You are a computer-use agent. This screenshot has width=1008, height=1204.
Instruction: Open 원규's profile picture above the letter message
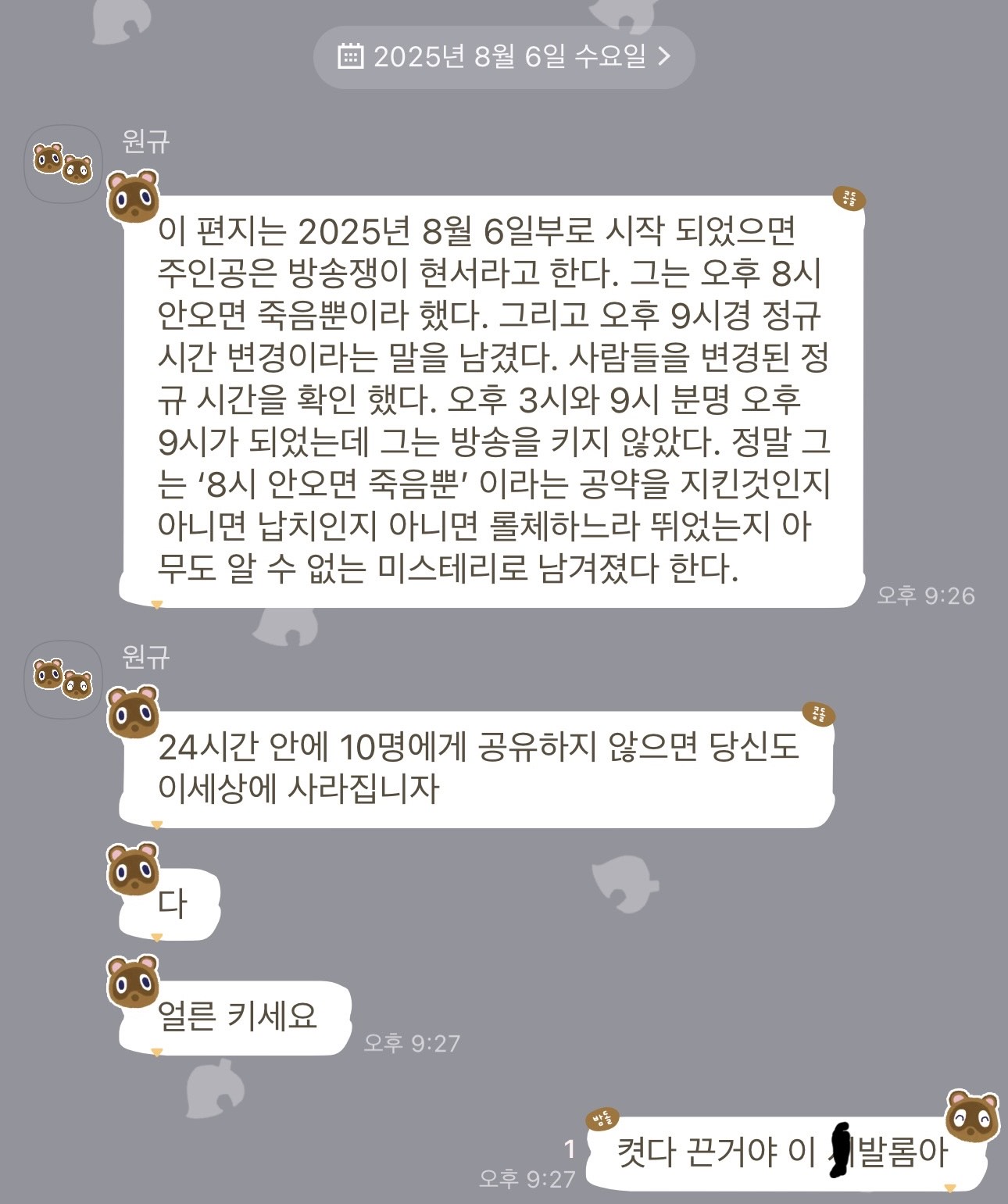pos(63,164)
